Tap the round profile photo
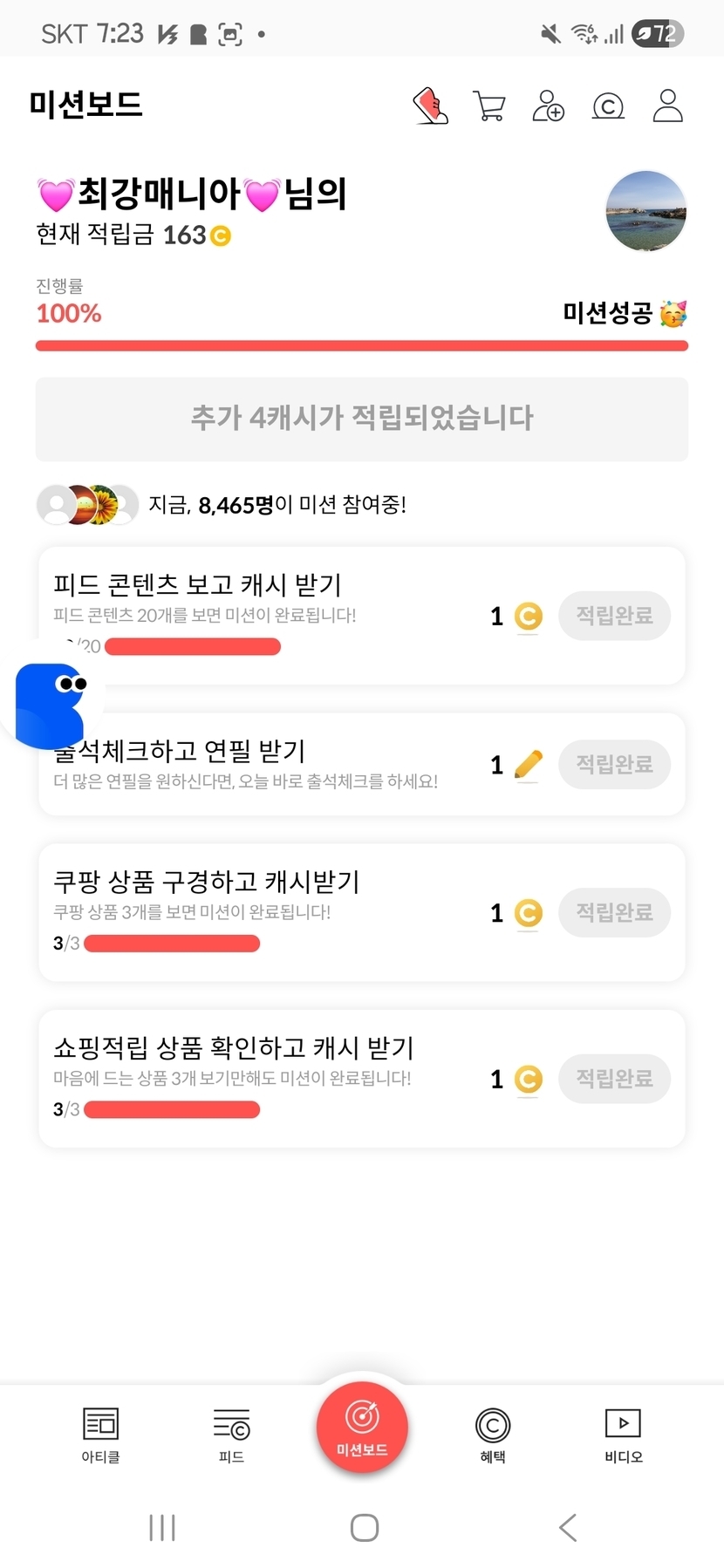Screen dimensions: 724x1568 coord(645,211)
